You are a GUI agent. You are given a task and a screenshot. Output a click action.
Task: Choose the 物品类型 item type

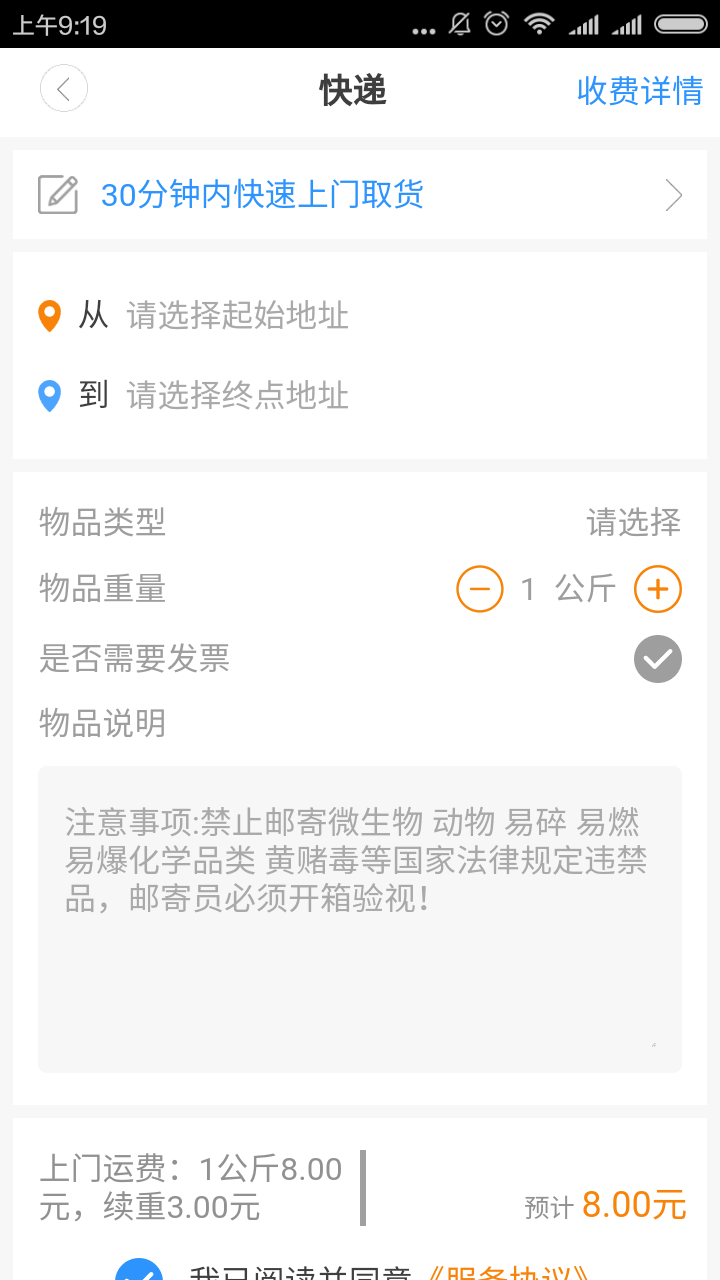point(633,522)
